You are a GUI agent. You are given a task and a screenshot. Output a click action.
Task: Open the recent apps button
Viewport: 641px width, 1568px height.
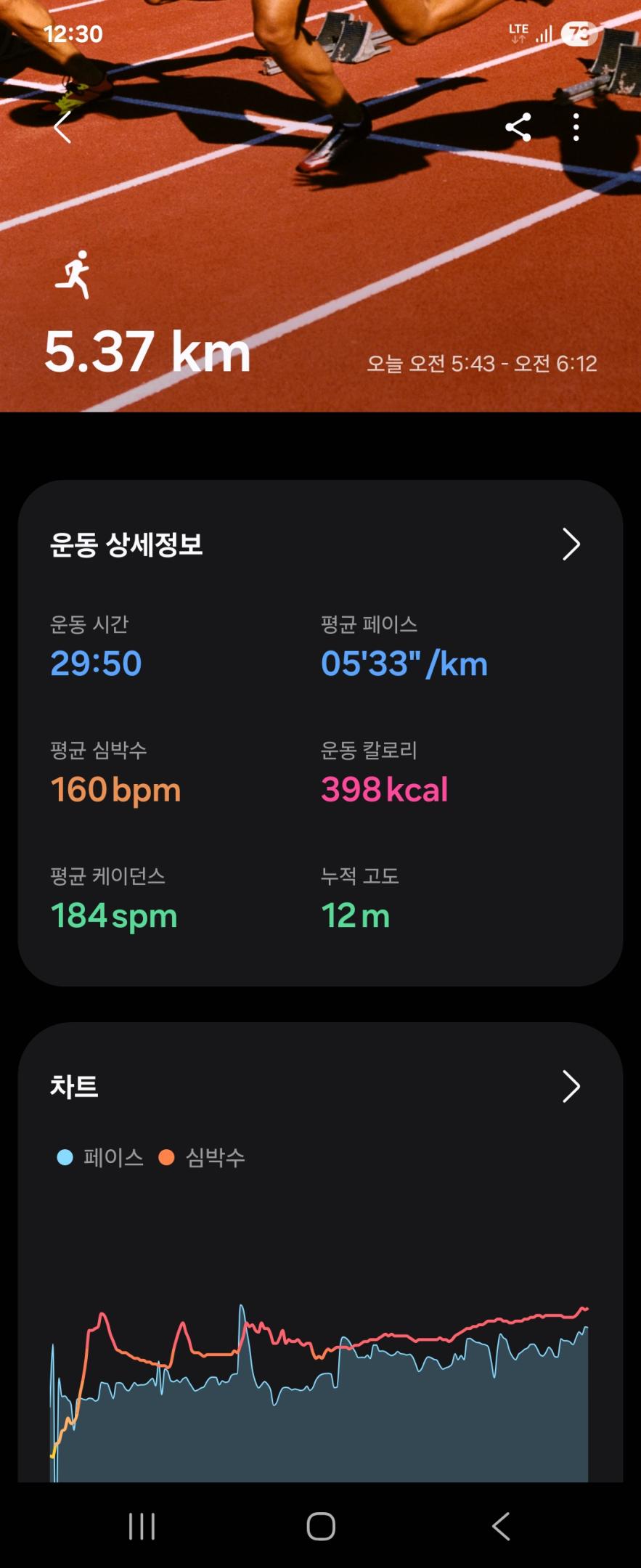(142, 1526)
